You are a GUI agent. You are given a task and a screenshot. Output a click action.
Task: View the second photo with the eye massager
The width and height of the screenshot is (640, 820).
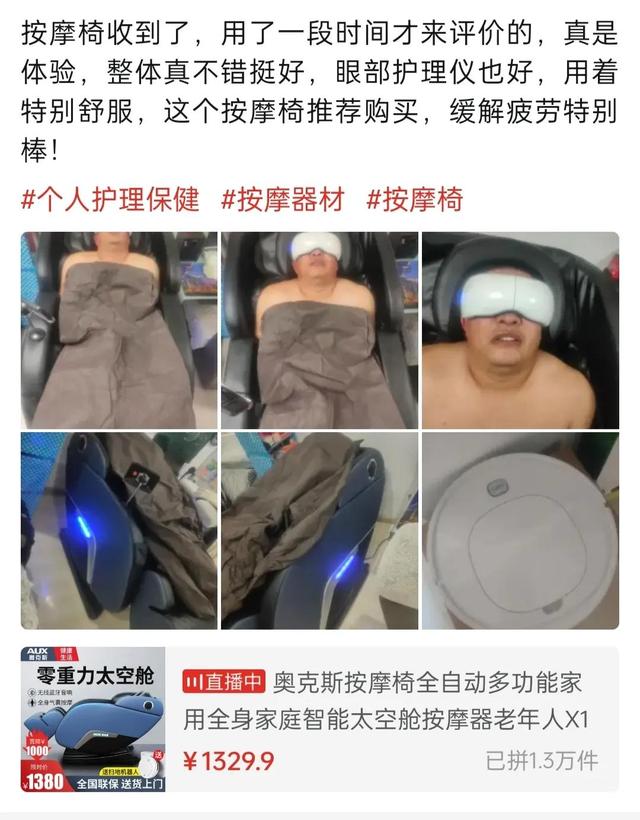(x=319, y=330)
